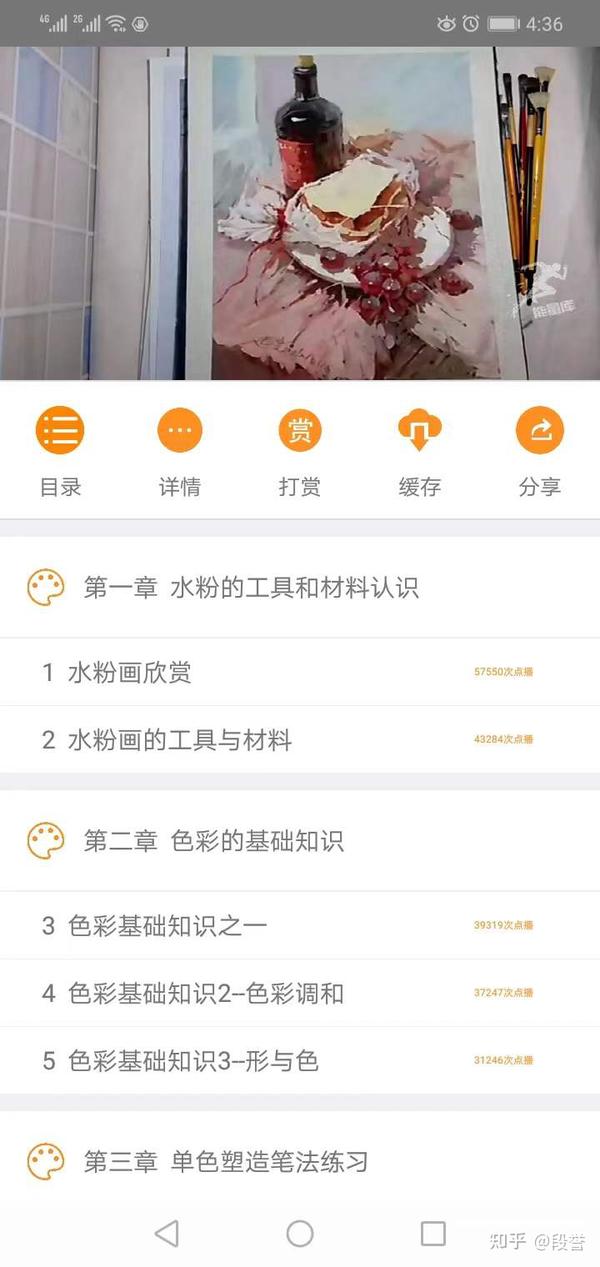This screenshot has height=1267, width=600.
Task: Play the gouache painting video
Action: click(x=300, y=214)
